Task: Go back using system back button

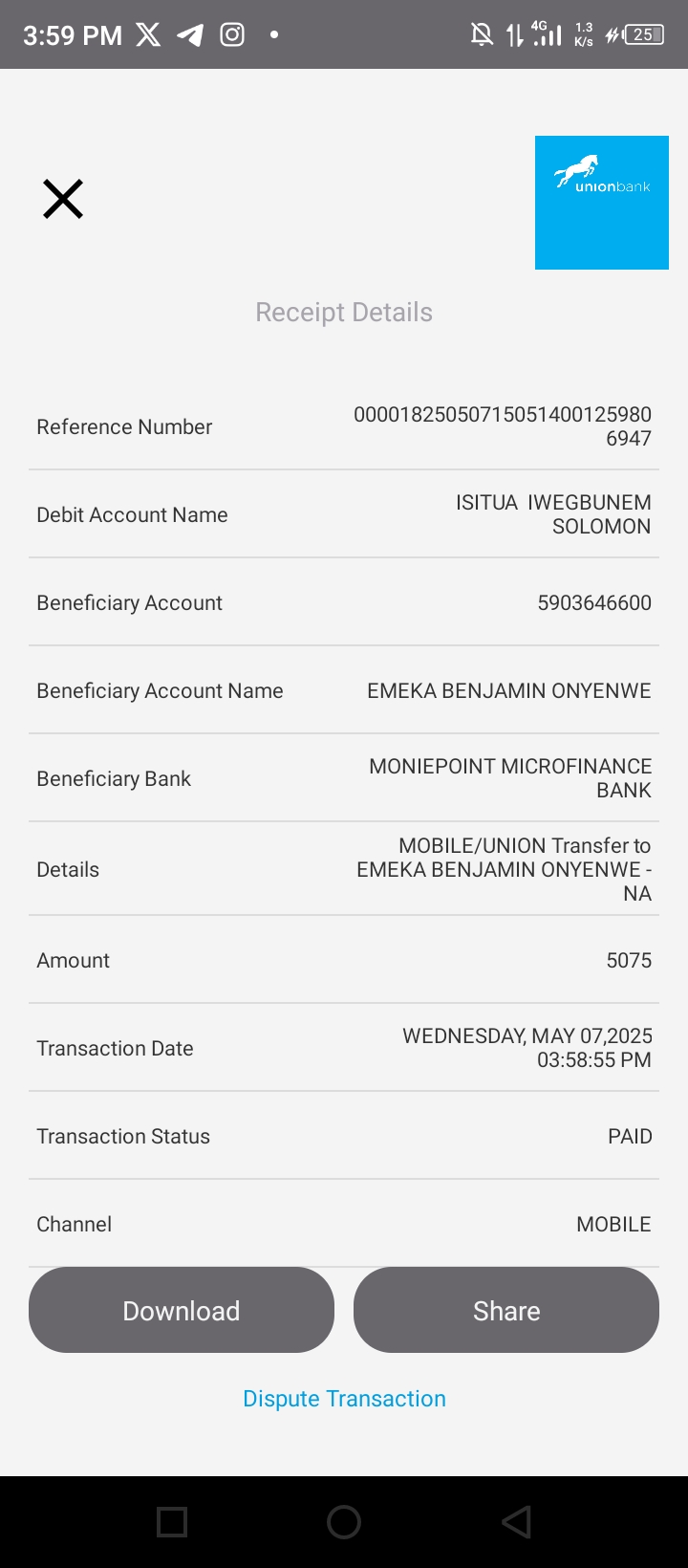Action: click(x=516, y=1522)
